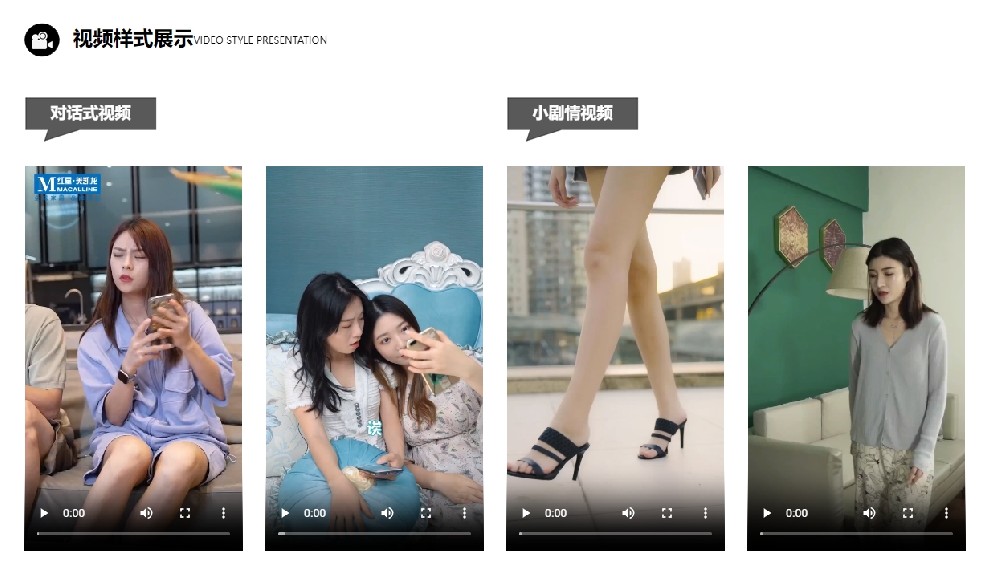This screenshot has height=568, width=1000.
Task: Tap the seek bar of the gray cardigan video
Action: (856, 533)
